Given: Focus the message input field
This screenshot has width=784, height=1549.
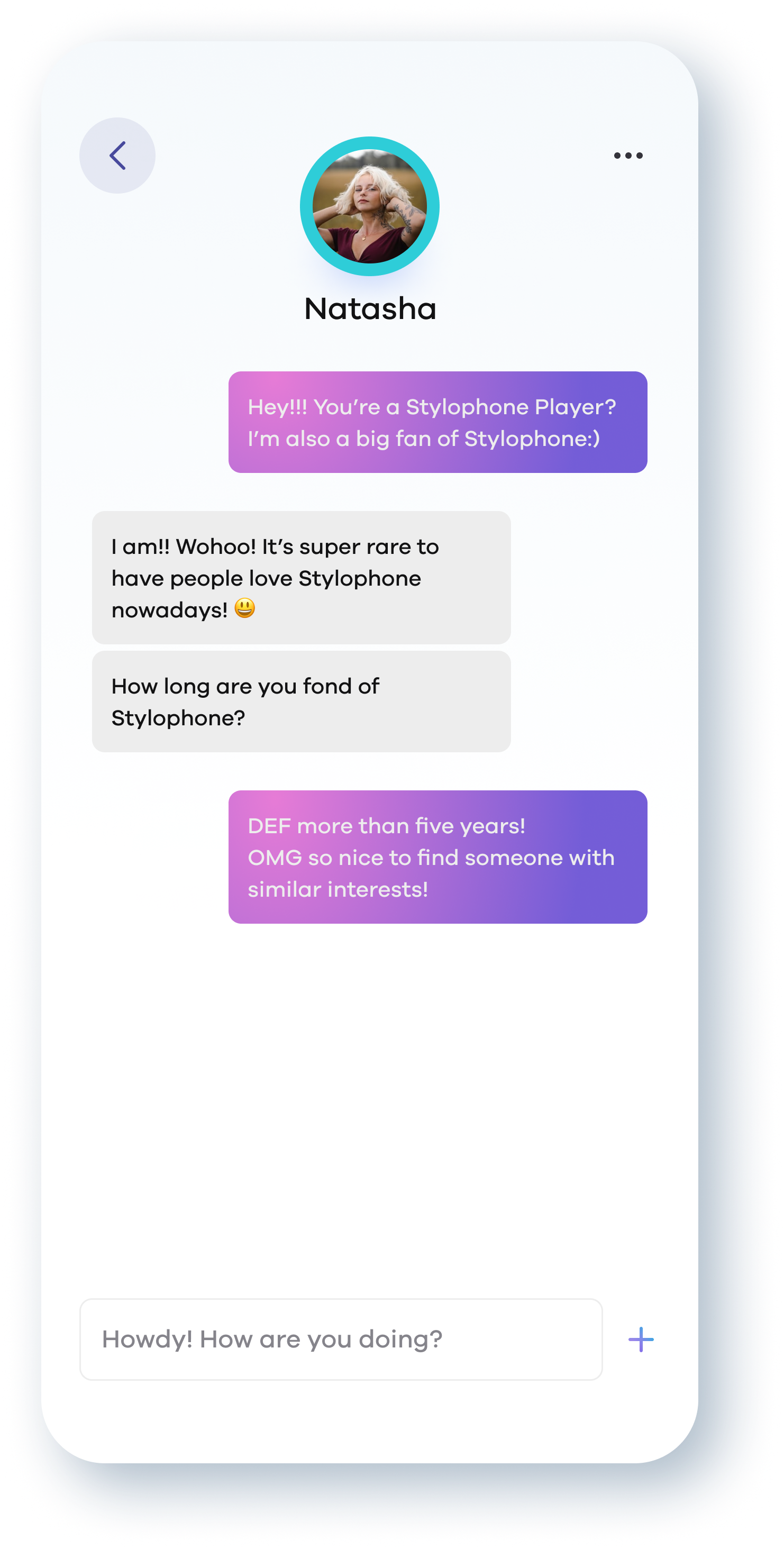Looking at the screenshot, I should 341,1339.
